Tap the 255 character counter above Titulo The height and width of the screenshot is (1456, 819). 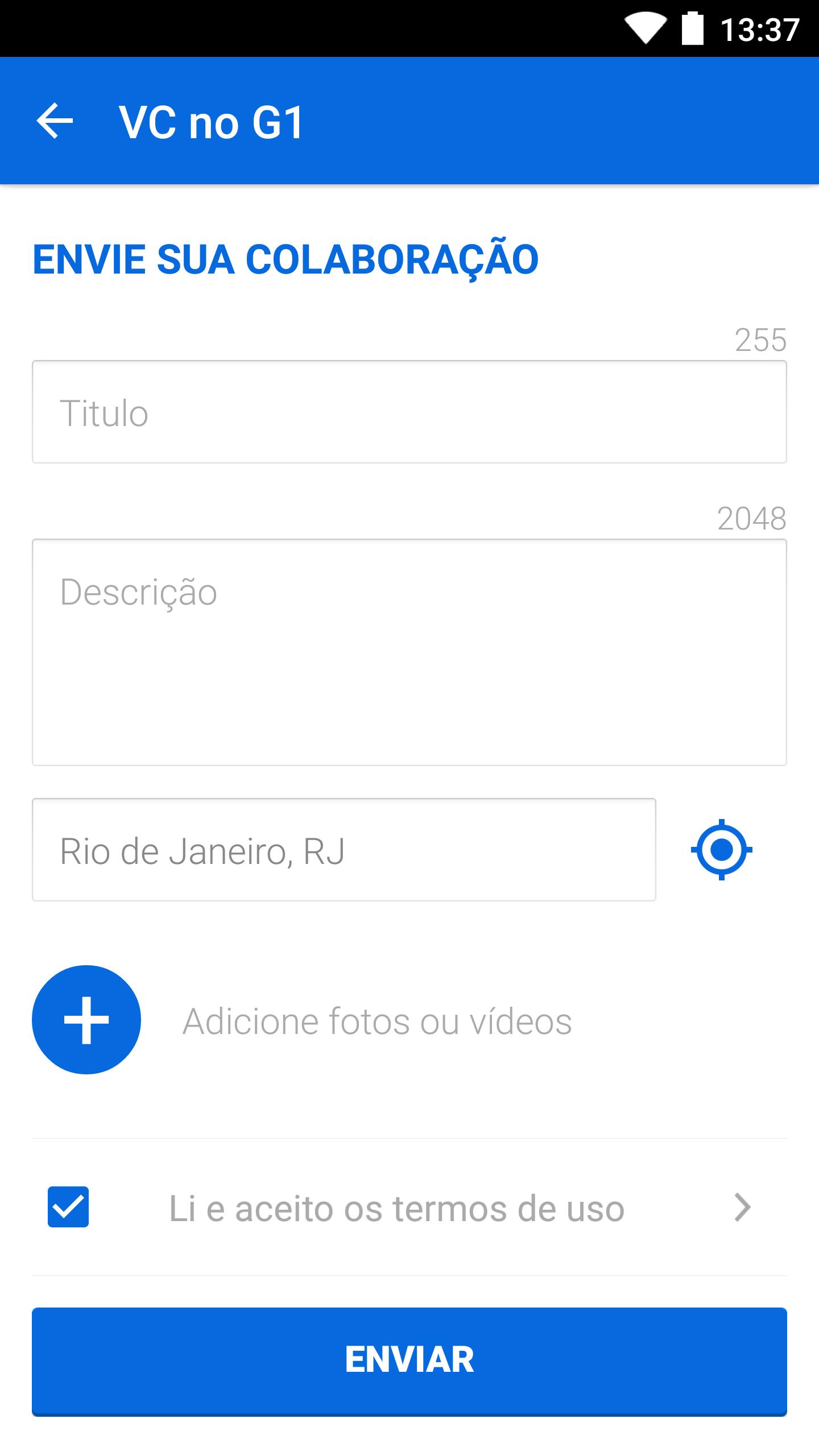pos(760,339)
